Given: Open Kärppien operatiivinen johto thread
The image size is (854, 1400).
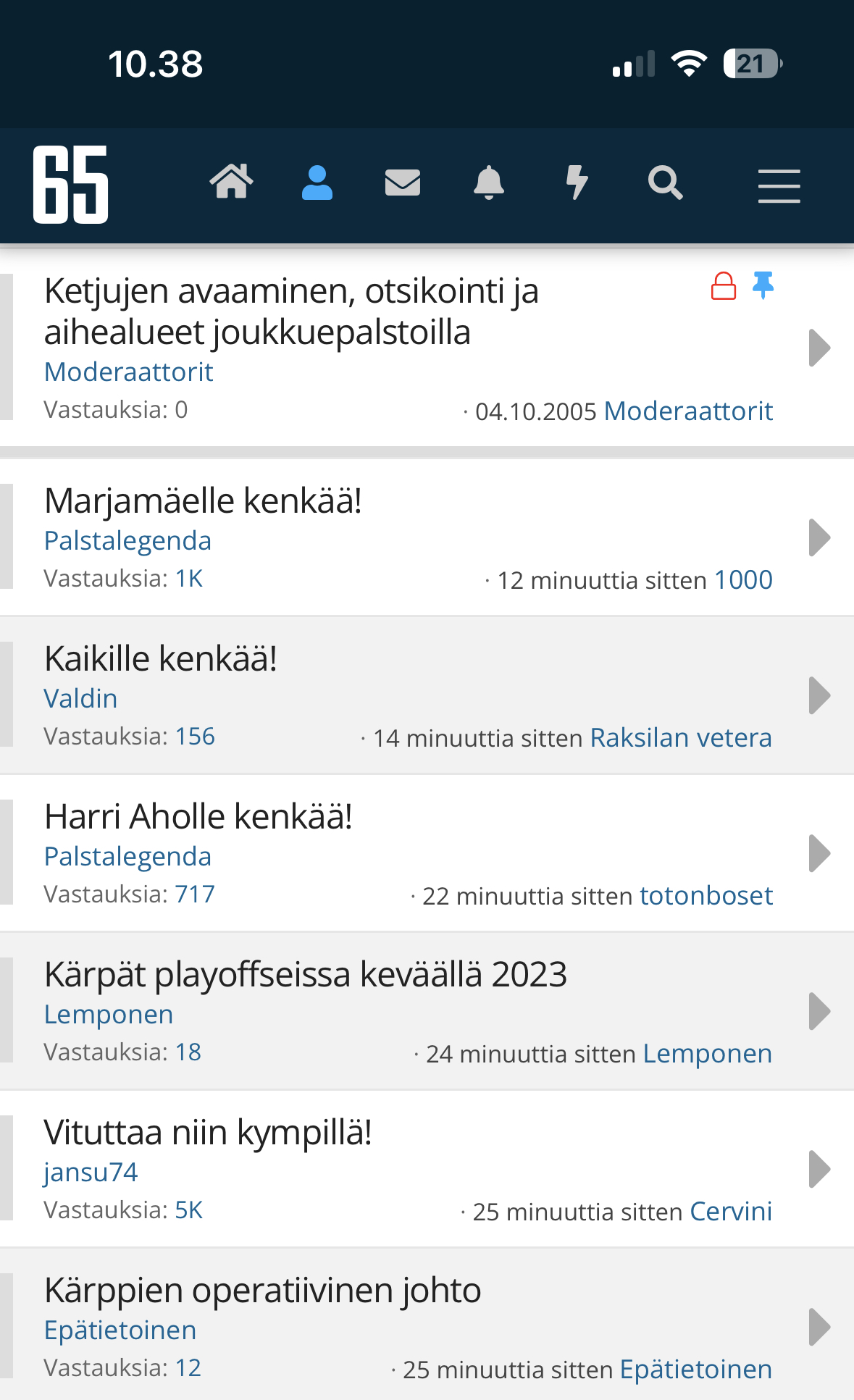Looking at the screenshot, I should tap(263, 1290).
